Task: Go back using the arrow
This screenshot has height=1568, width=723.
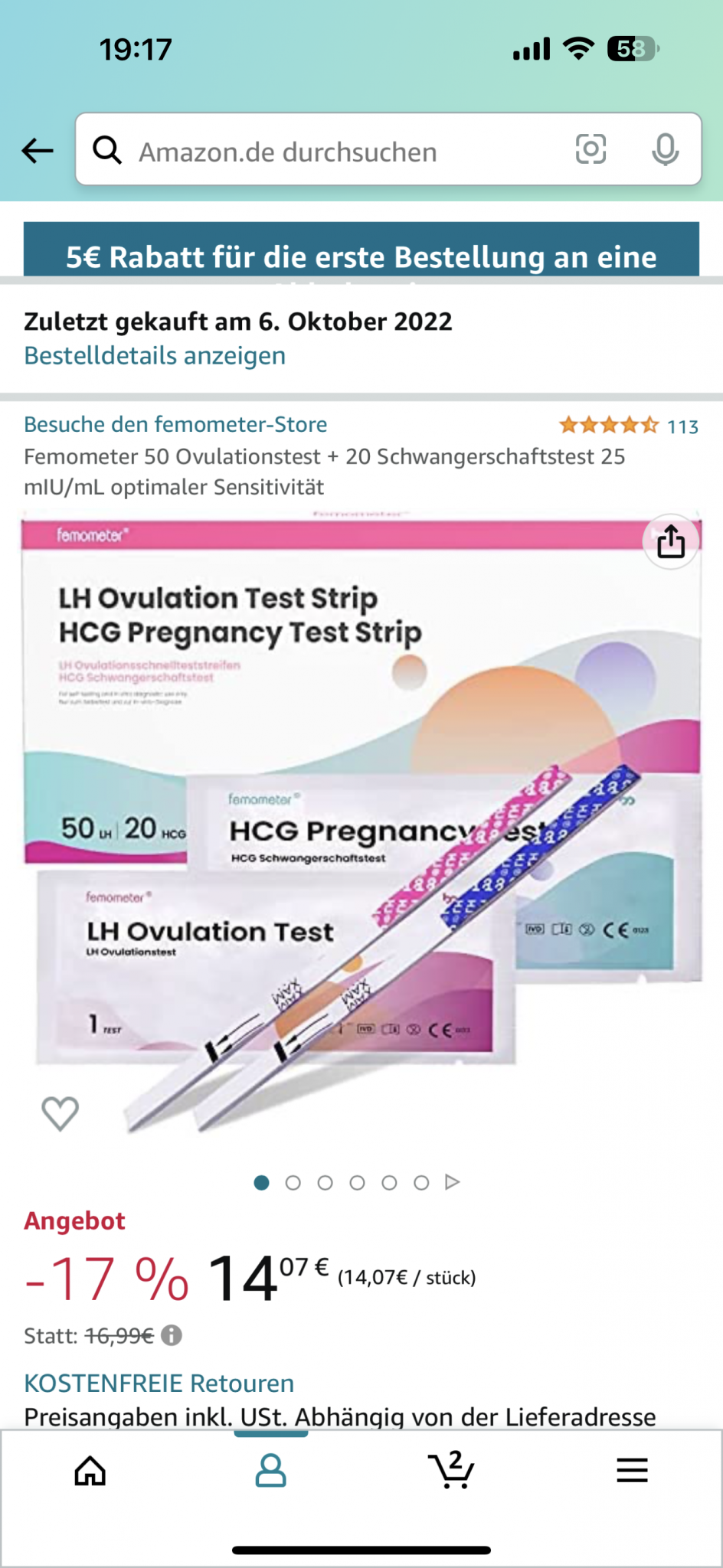Action: click(38, 151)
